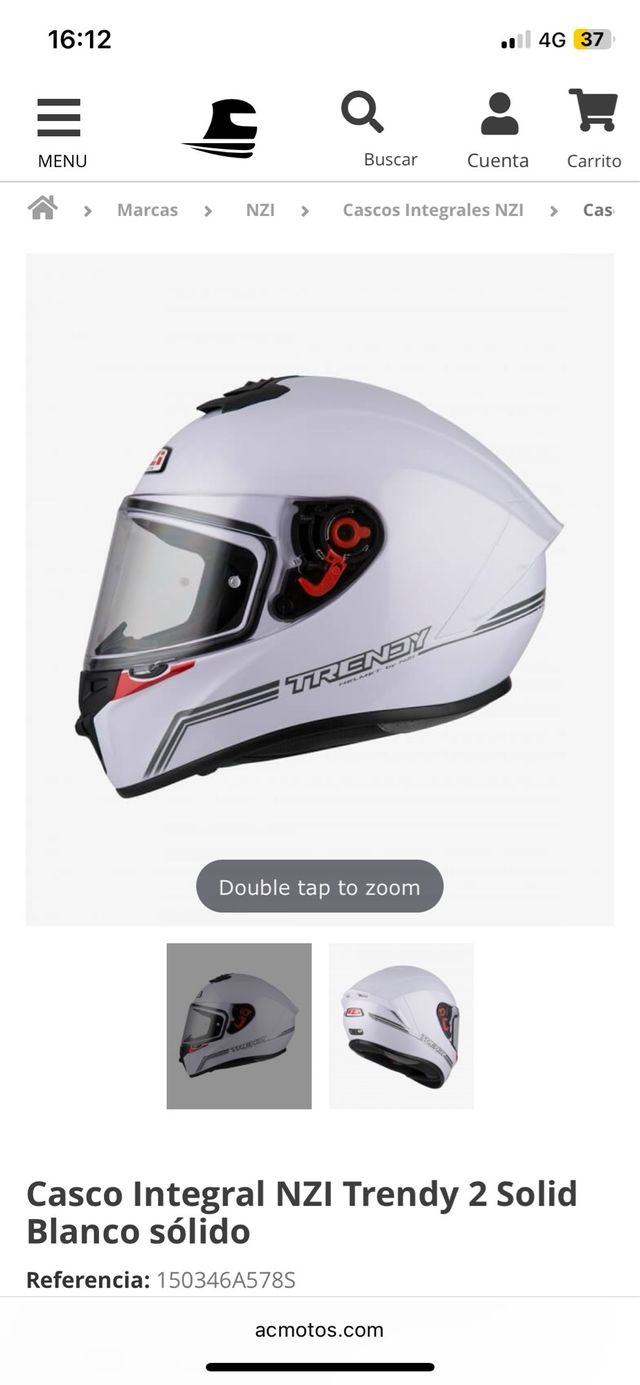
Task: Open the MENU hamburger drawer
Action: tap(61, 131)
